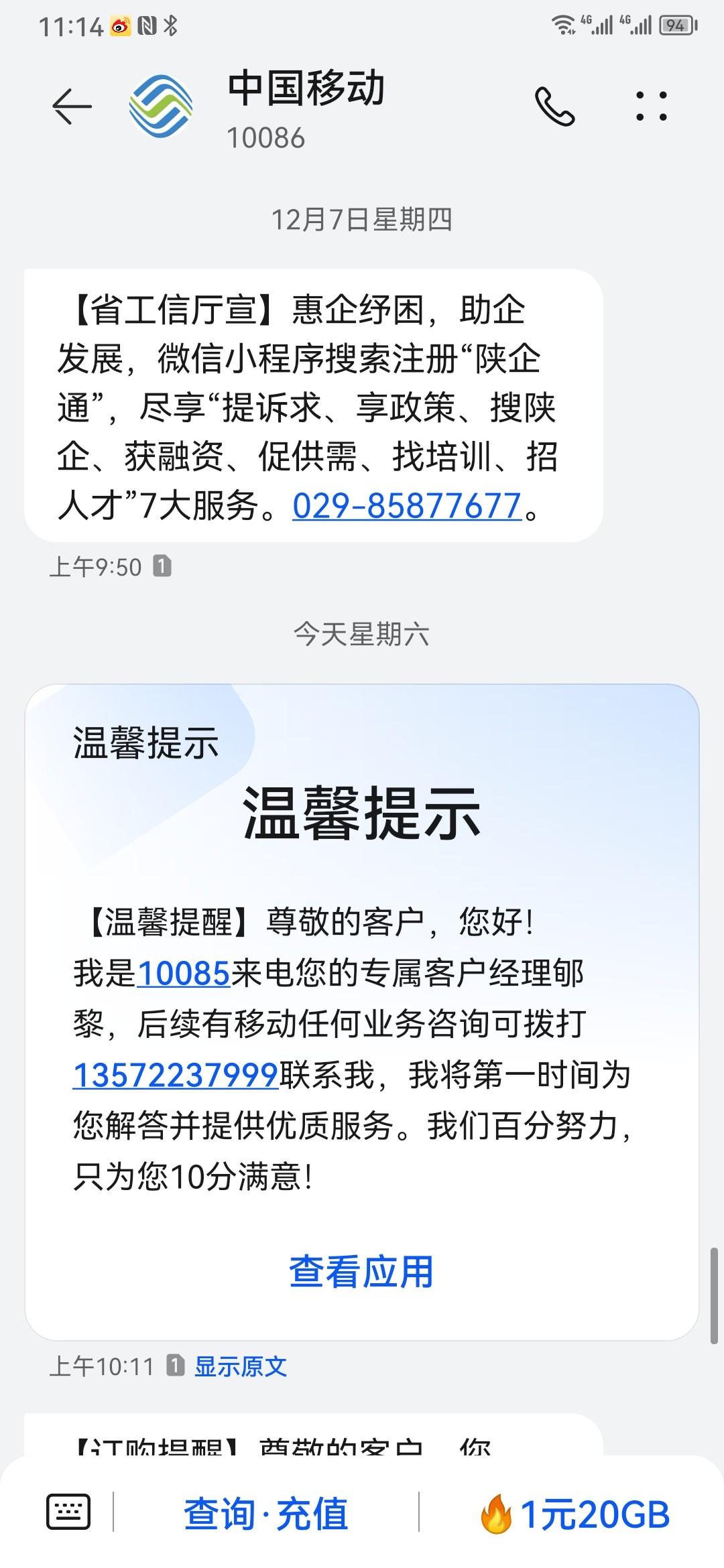Viewport: 724px width, 1568px height.
Task: Tap phone number 029-85877677 link
Action: coord(407,505)
